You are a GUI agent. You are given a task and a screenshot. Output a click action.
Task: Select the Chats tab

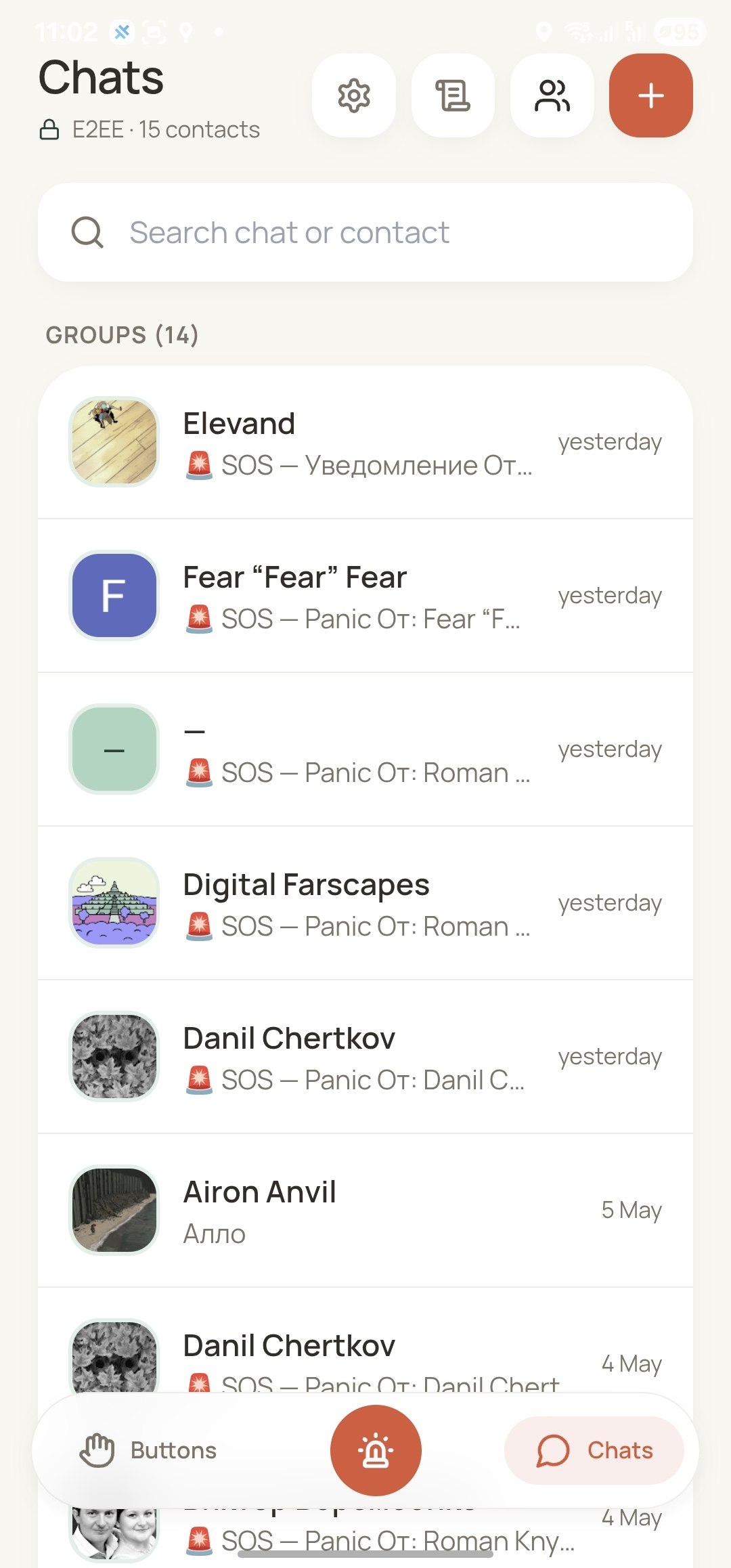[x=594, y=1450]
